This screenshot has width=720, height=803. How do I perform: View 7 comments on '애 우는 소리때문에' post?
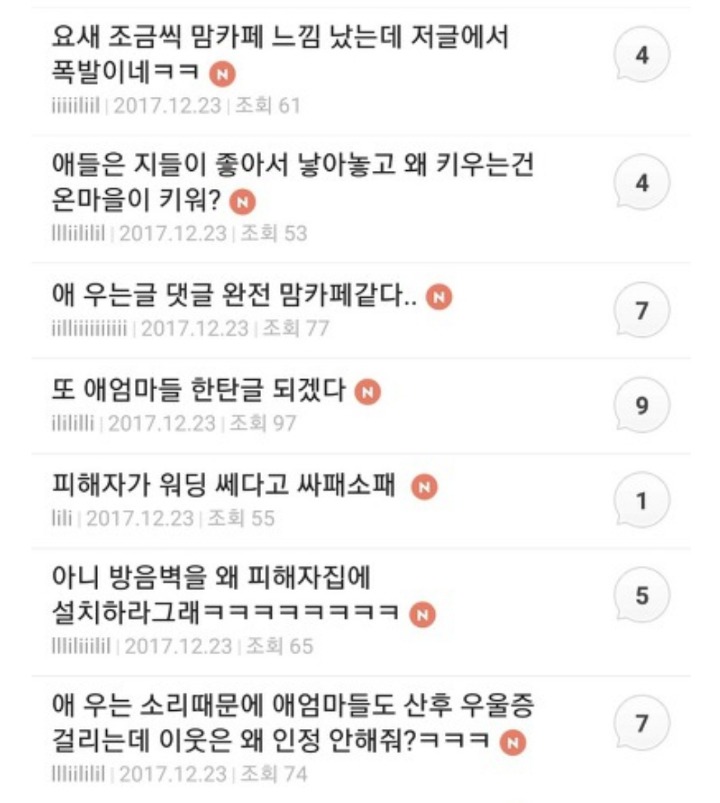click(641, 725)
